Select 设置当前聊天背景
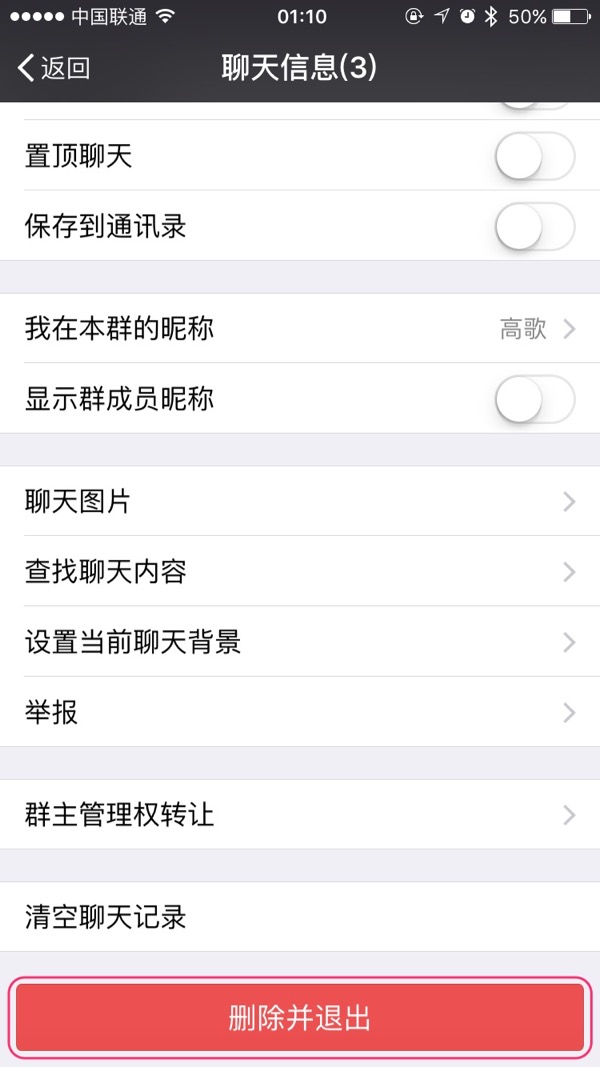The image size is (600, 1067). click(x=300, y=642)
